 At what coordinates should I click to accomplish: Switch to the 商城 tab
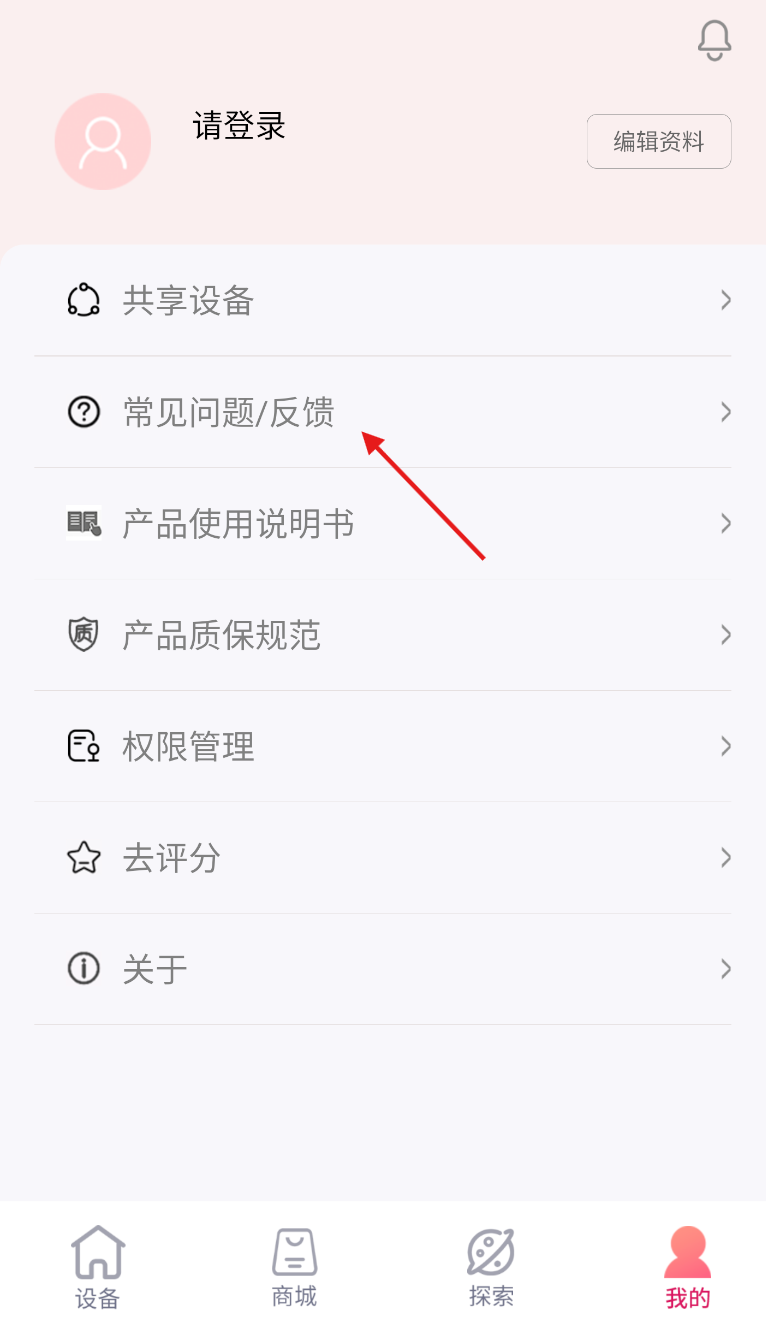[x=294, y=1267]
